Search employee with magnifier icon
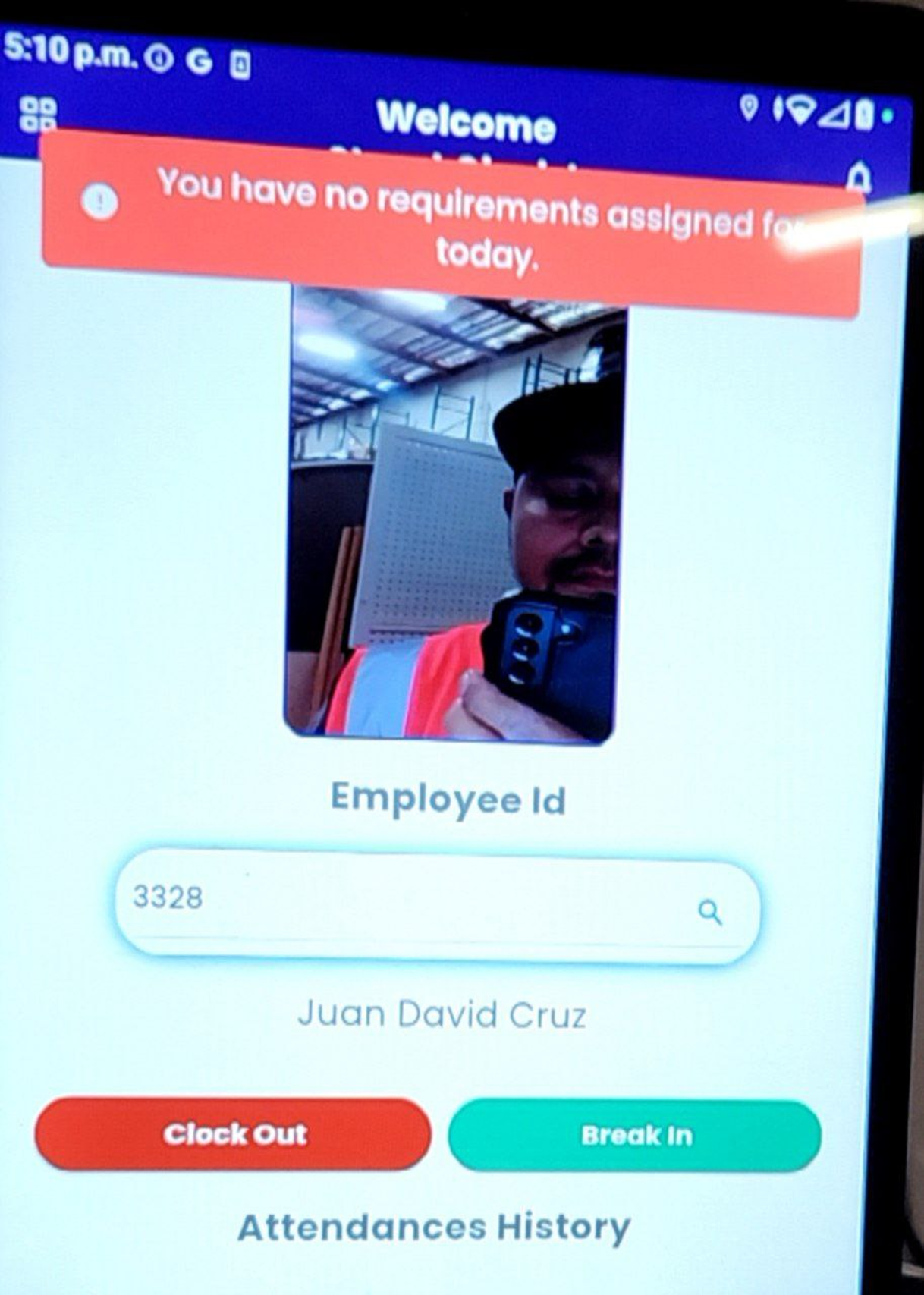The height and width of the screenshot is (1295, 924). (x=710, y=912)
